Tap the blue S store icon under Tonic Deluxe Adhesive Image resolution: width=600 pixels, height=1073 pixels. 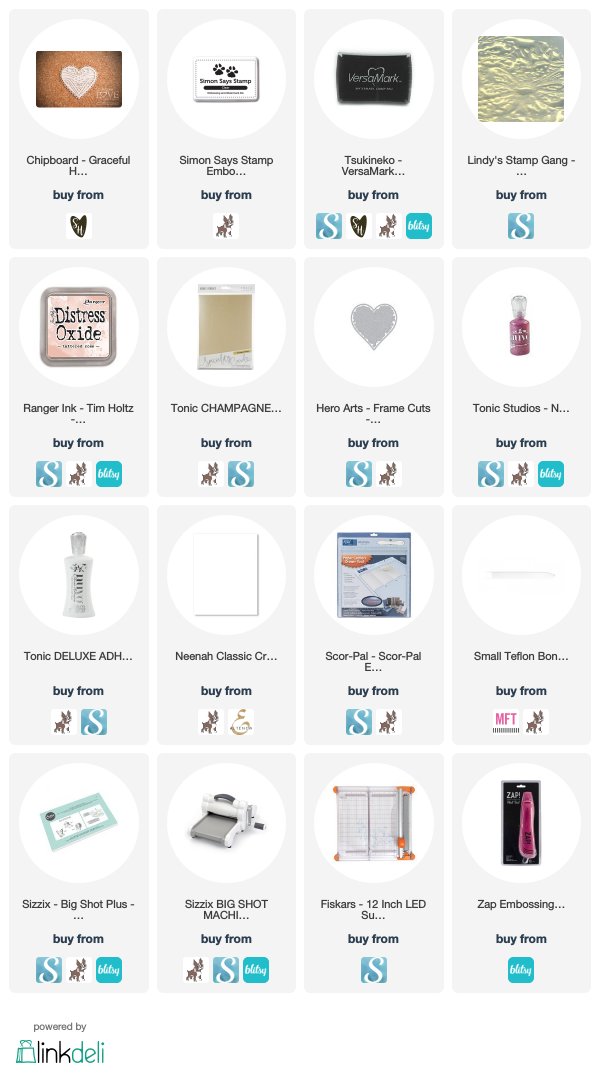(x=93, y=721)
